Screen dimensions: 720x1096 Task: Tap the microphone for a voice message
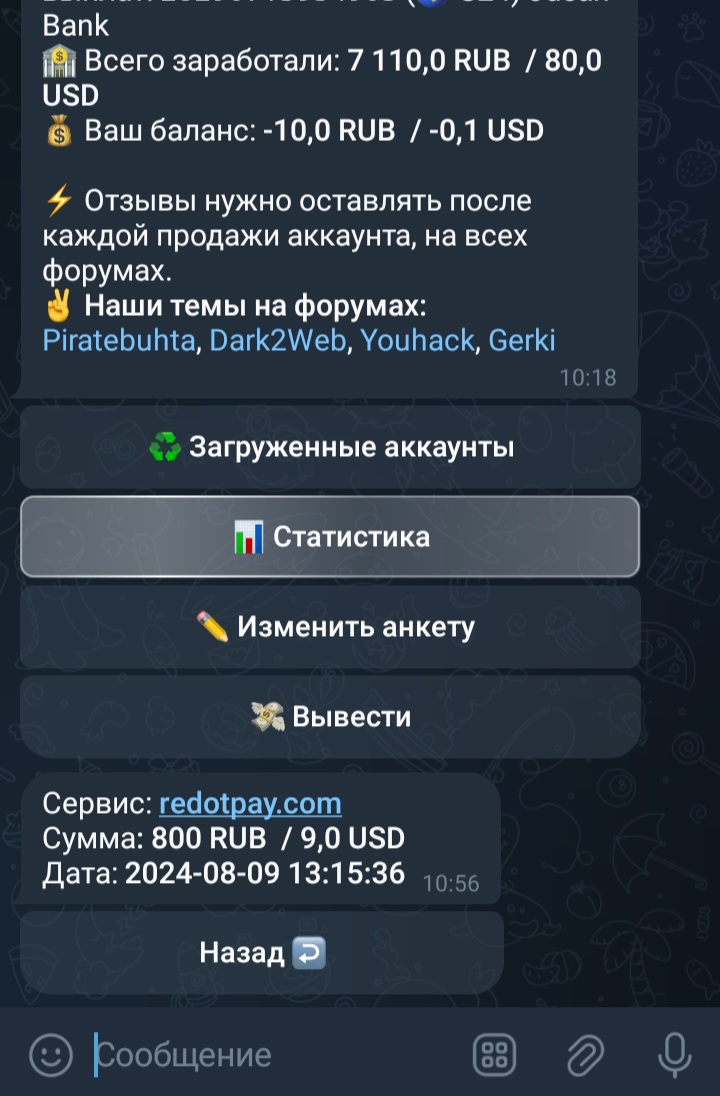(x=674, y=1054)
